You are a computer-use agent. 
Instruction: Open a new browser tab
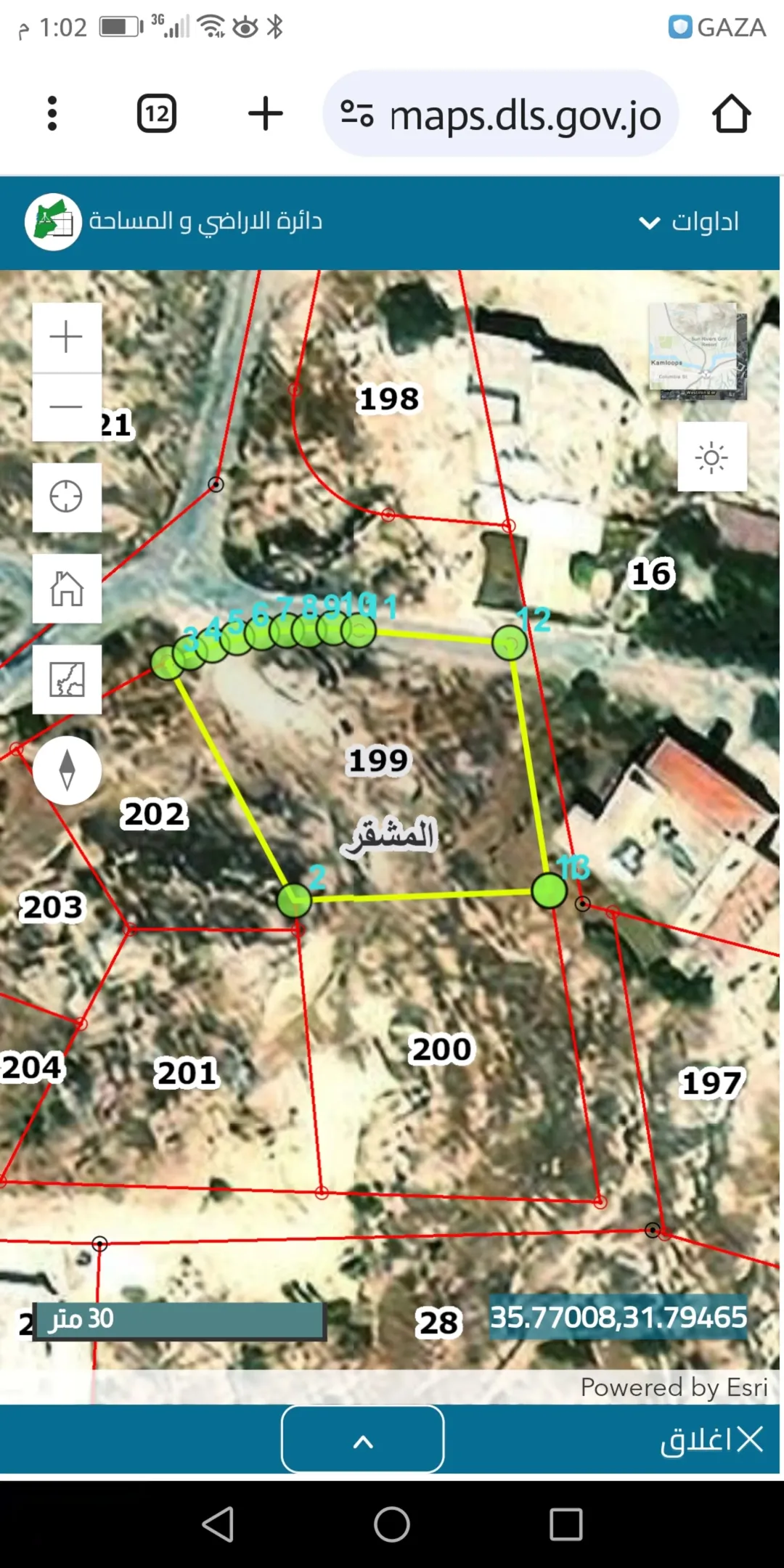[266, 113]
